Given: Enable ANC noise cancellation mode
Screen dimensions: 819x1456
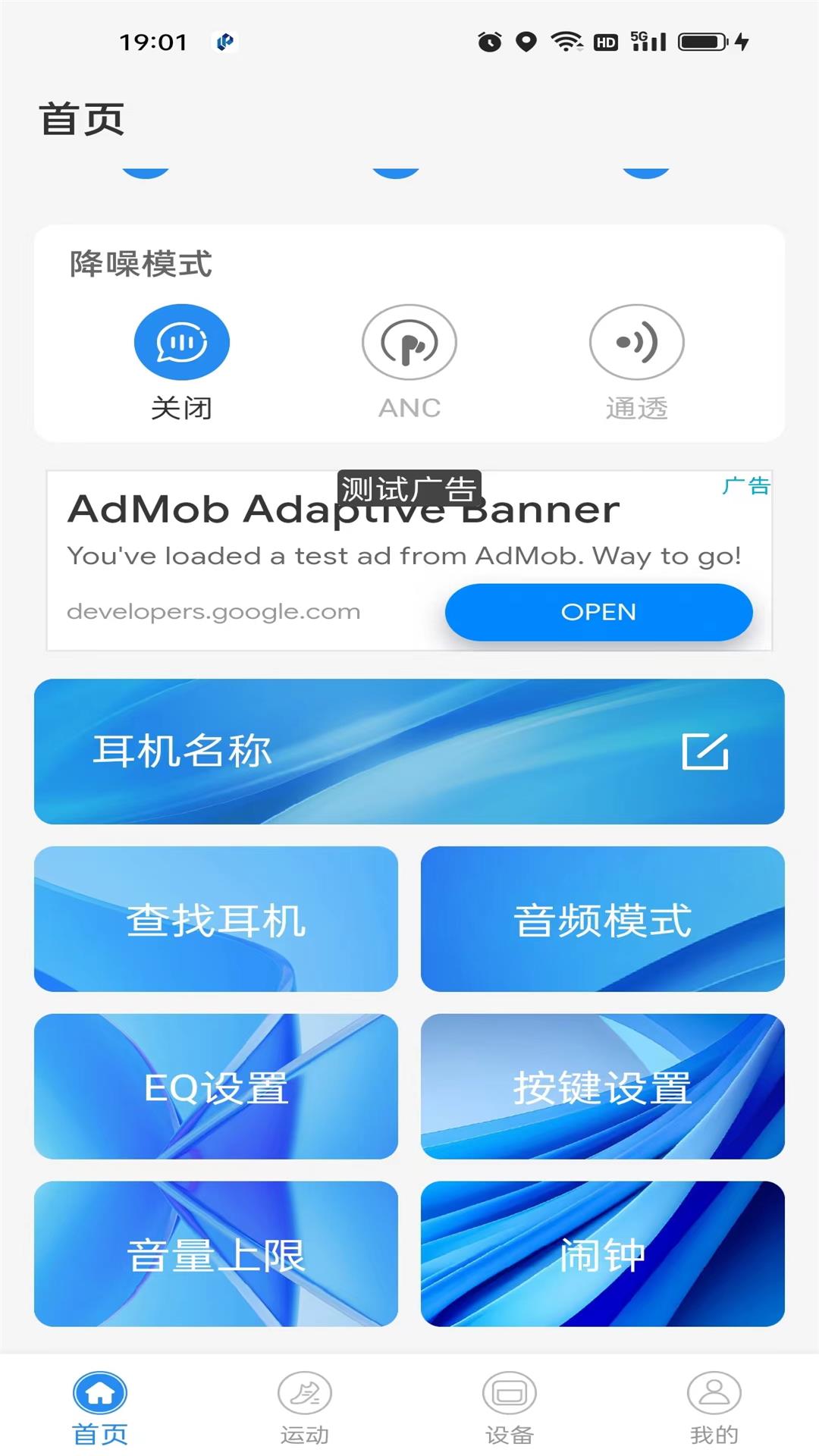Looking at the screenshot, I should pyautogui.click(x=409, y=341).
